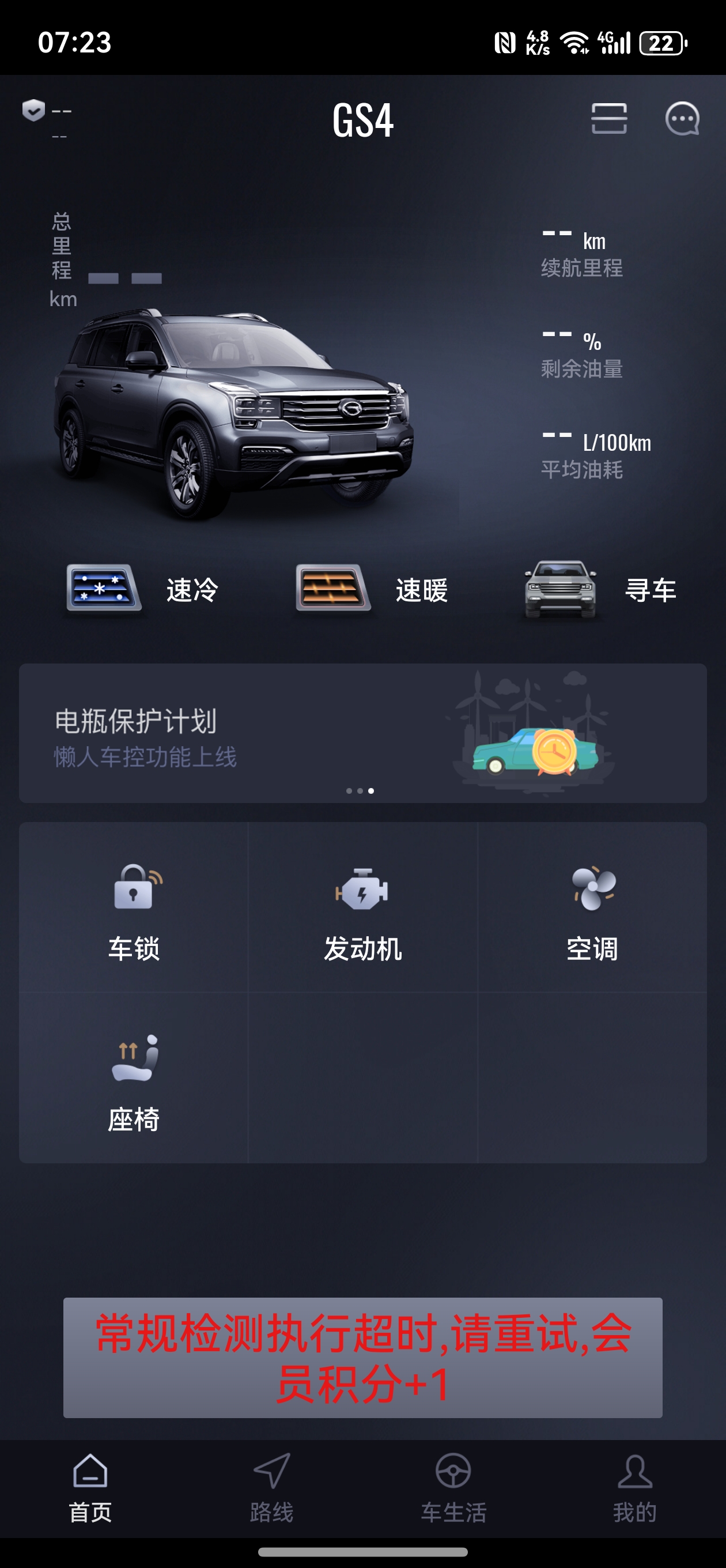Activate 速冷 quick cooling
The image size is (726, 1568).
[x=142, y=589]
